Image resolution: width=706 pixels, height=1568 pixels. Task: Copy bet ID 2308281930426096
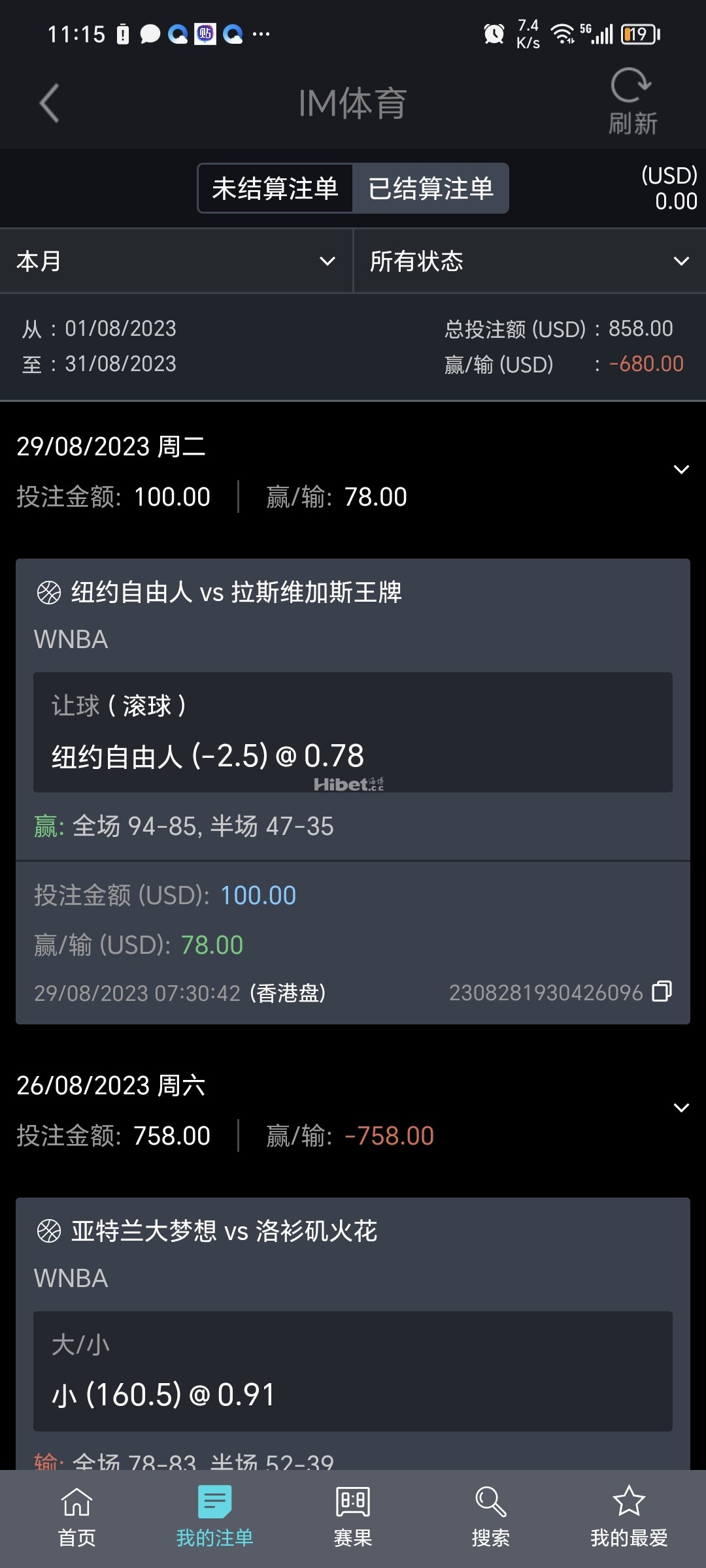662,991
